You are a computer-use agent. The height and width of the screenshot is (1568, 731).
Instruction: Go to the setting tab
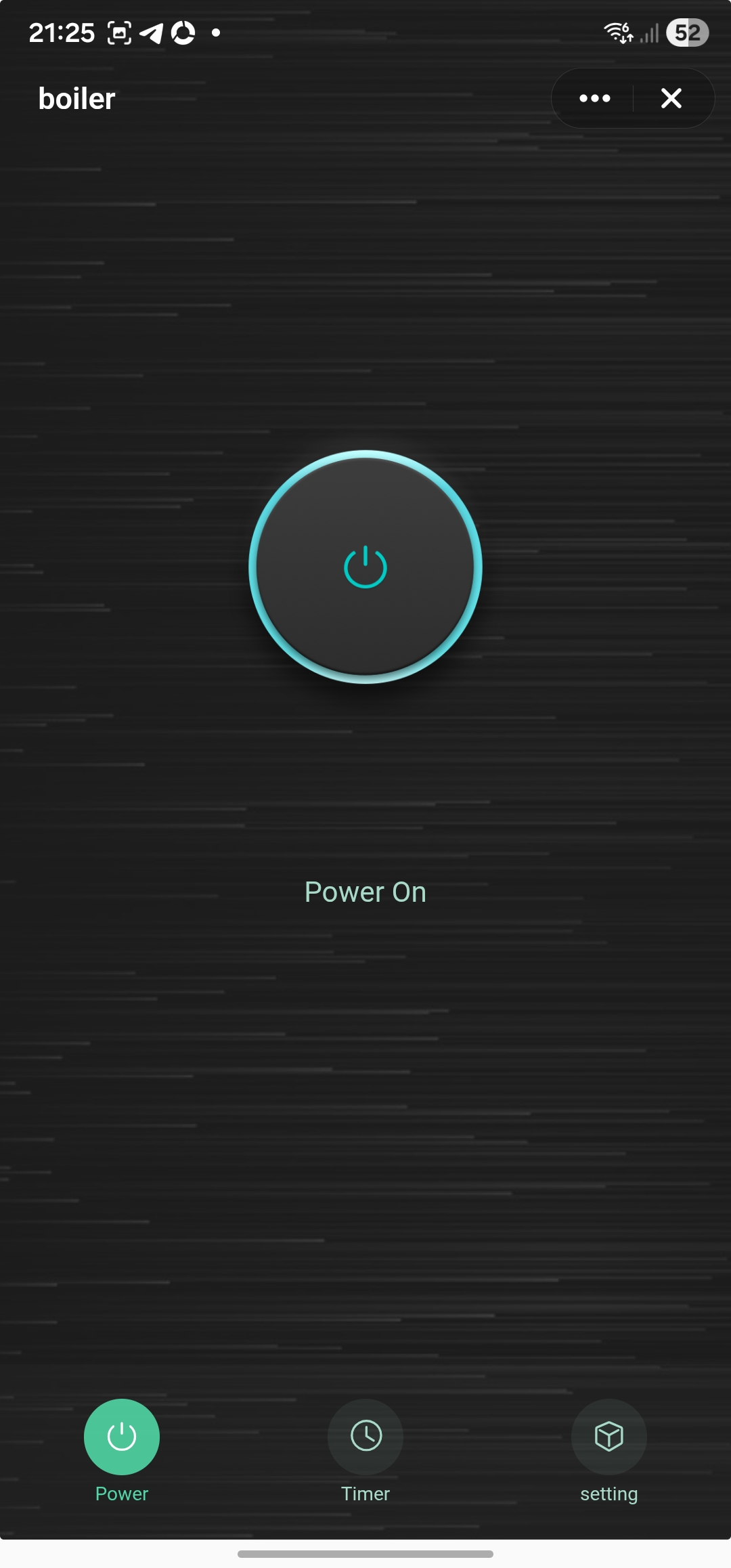608,1437
